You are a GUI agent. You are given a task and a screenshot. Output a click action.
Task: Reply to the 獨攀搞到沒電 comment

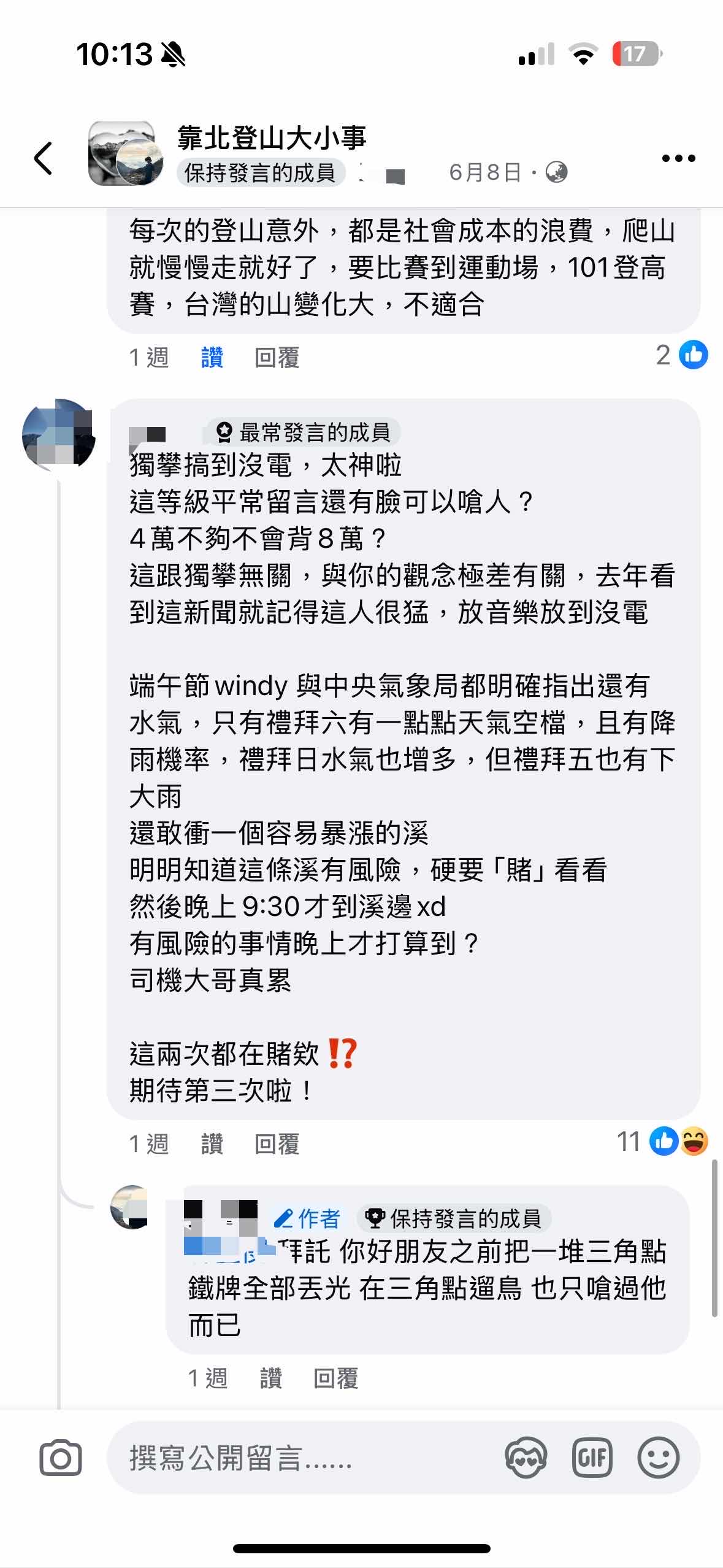[x=277, y=1143]
